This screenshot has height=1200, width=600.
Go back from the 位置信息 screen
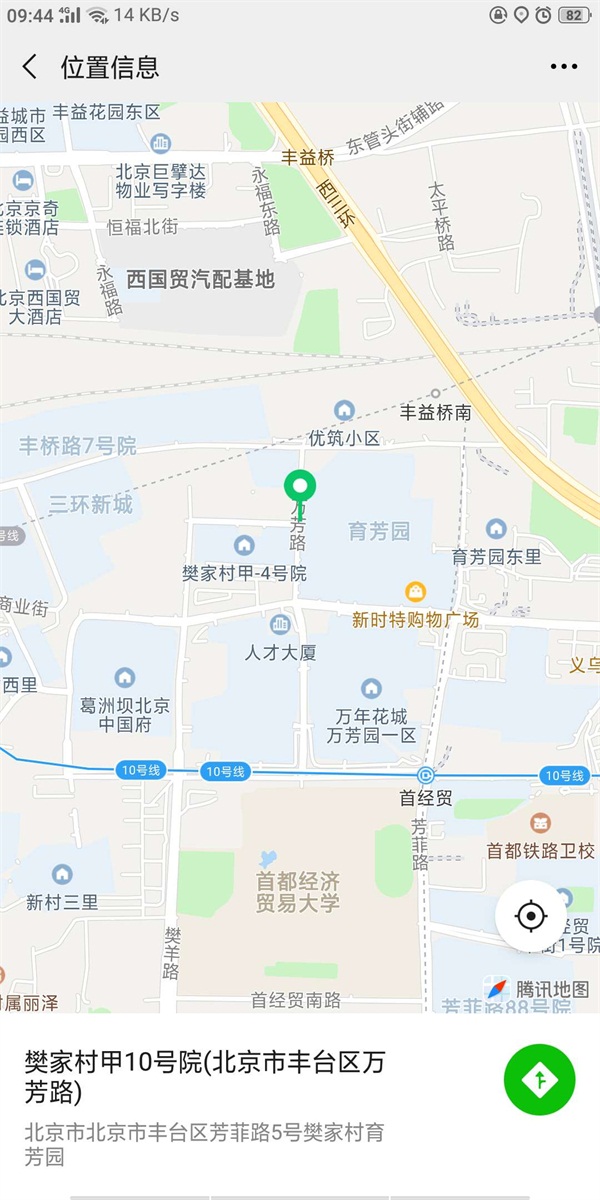(x=30, y=67)
